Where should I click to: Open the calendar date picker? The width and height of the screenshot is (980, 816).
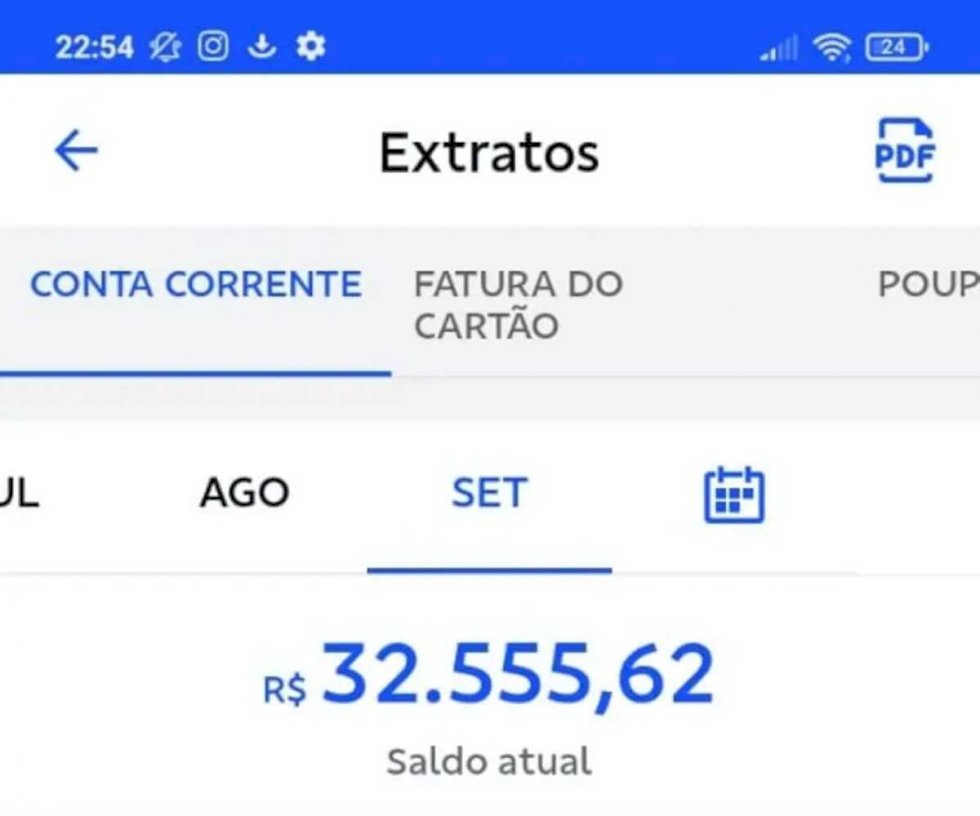pyautogui.click(x=734, y=494)
